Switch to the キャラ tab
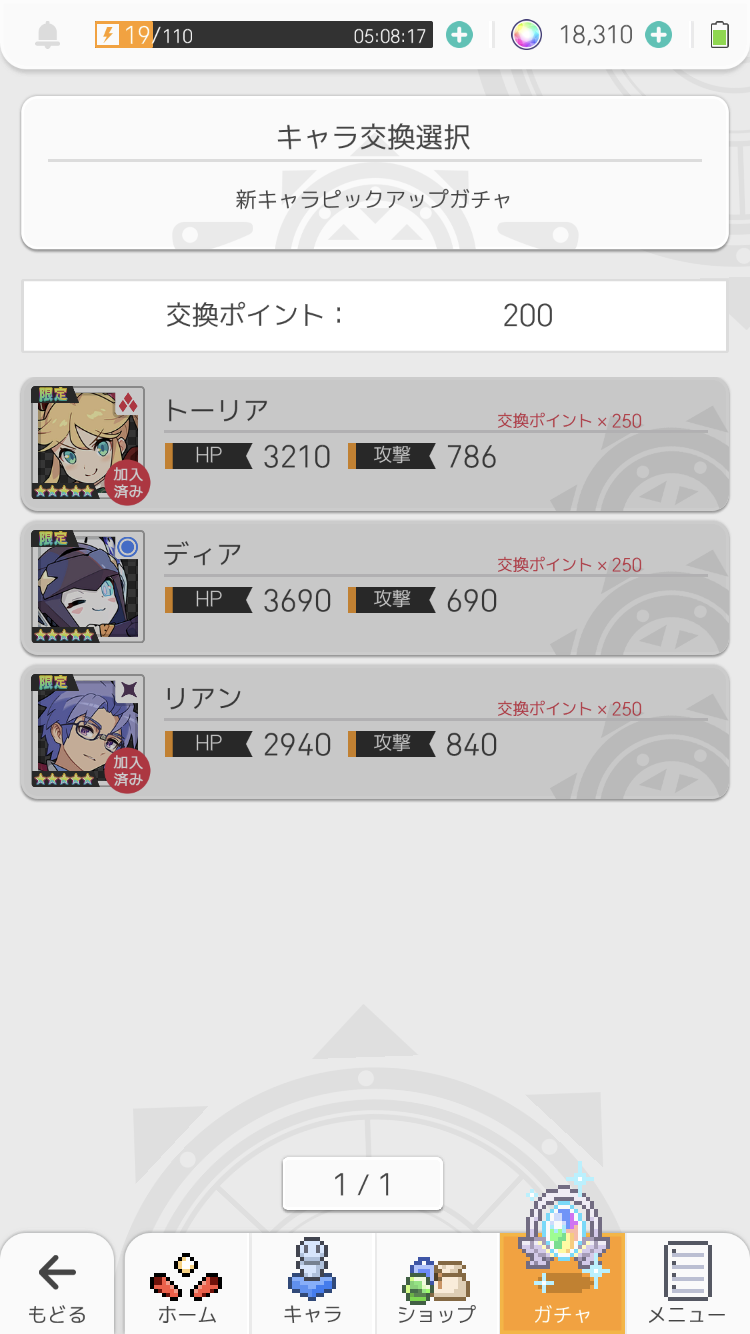750x1334 pixels. 313,1286
